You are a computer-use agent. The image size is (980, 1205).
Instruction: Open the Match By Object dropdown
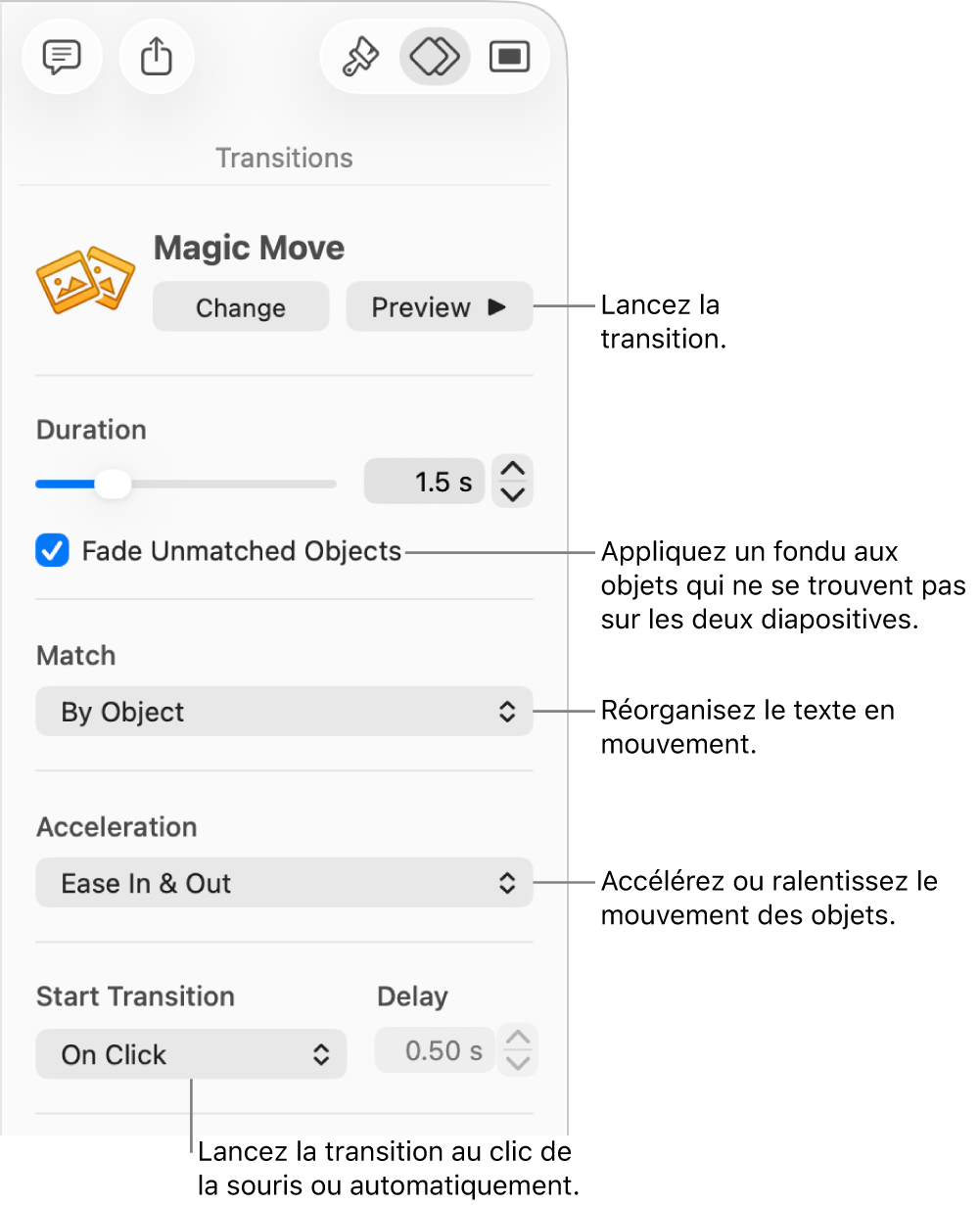coord(284,712)
